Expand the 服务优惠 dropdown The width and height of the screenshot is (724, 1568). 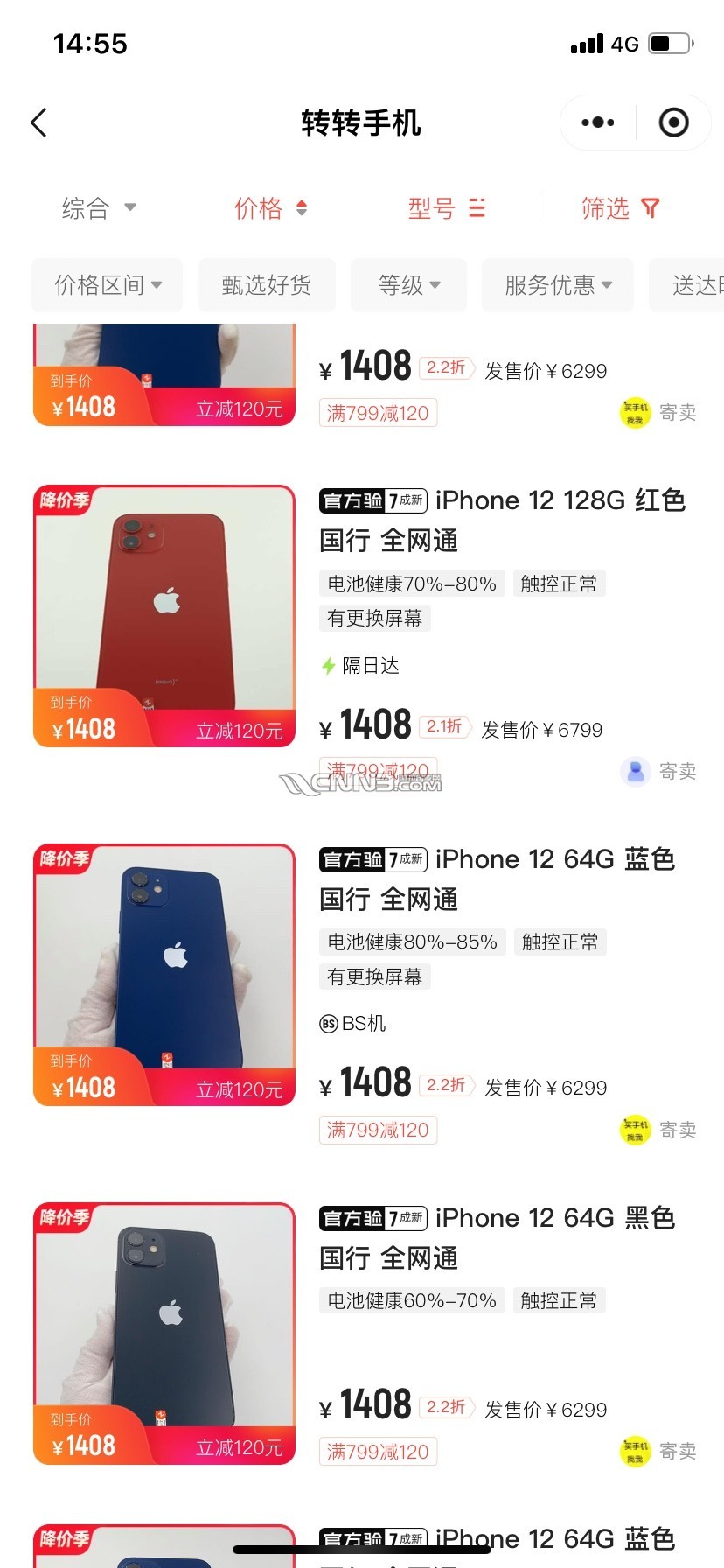(x=557, y=285)
